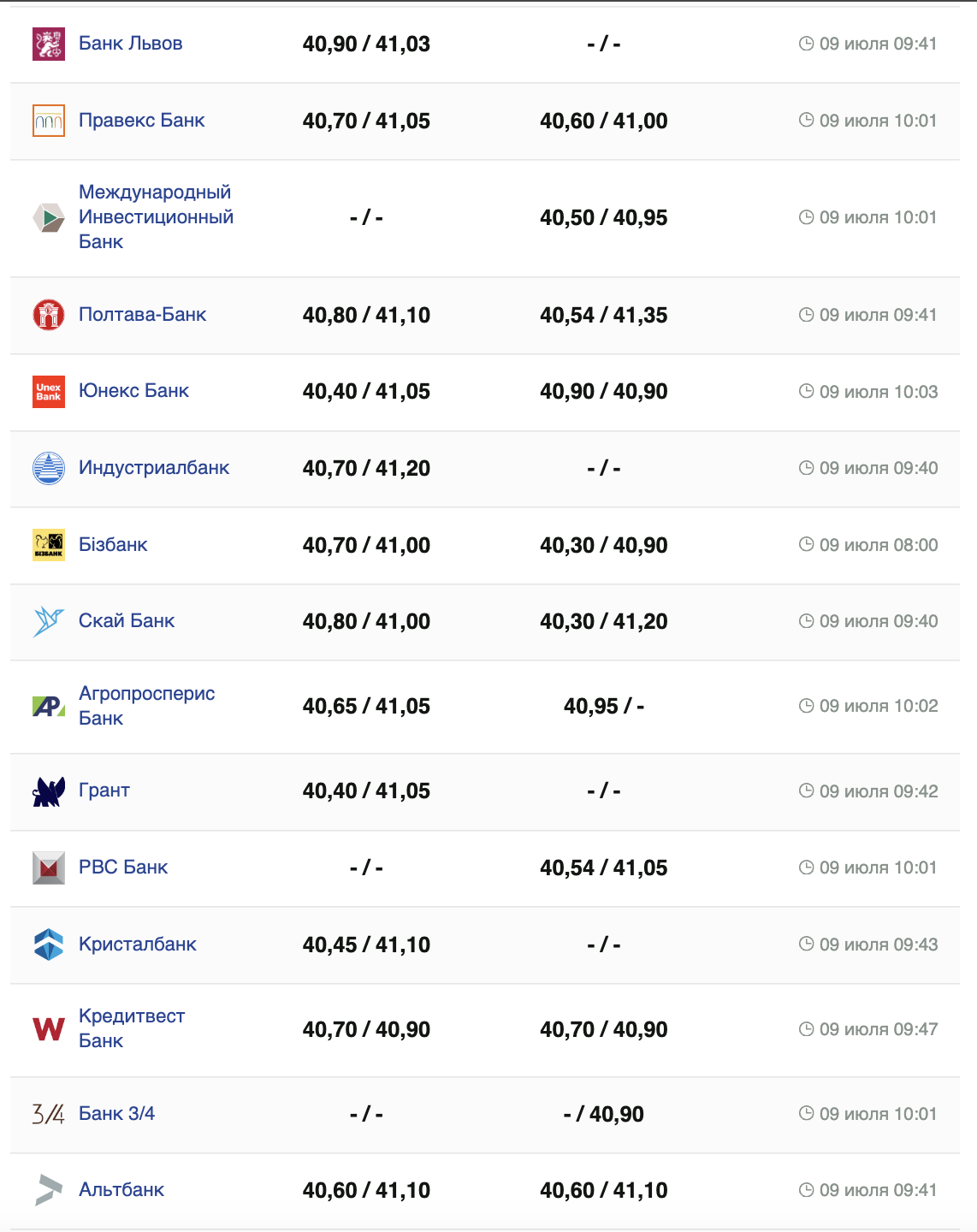Open the Бізбанк page
The width and height of the screenshot is (977, 1232).
tap(113, 545)
